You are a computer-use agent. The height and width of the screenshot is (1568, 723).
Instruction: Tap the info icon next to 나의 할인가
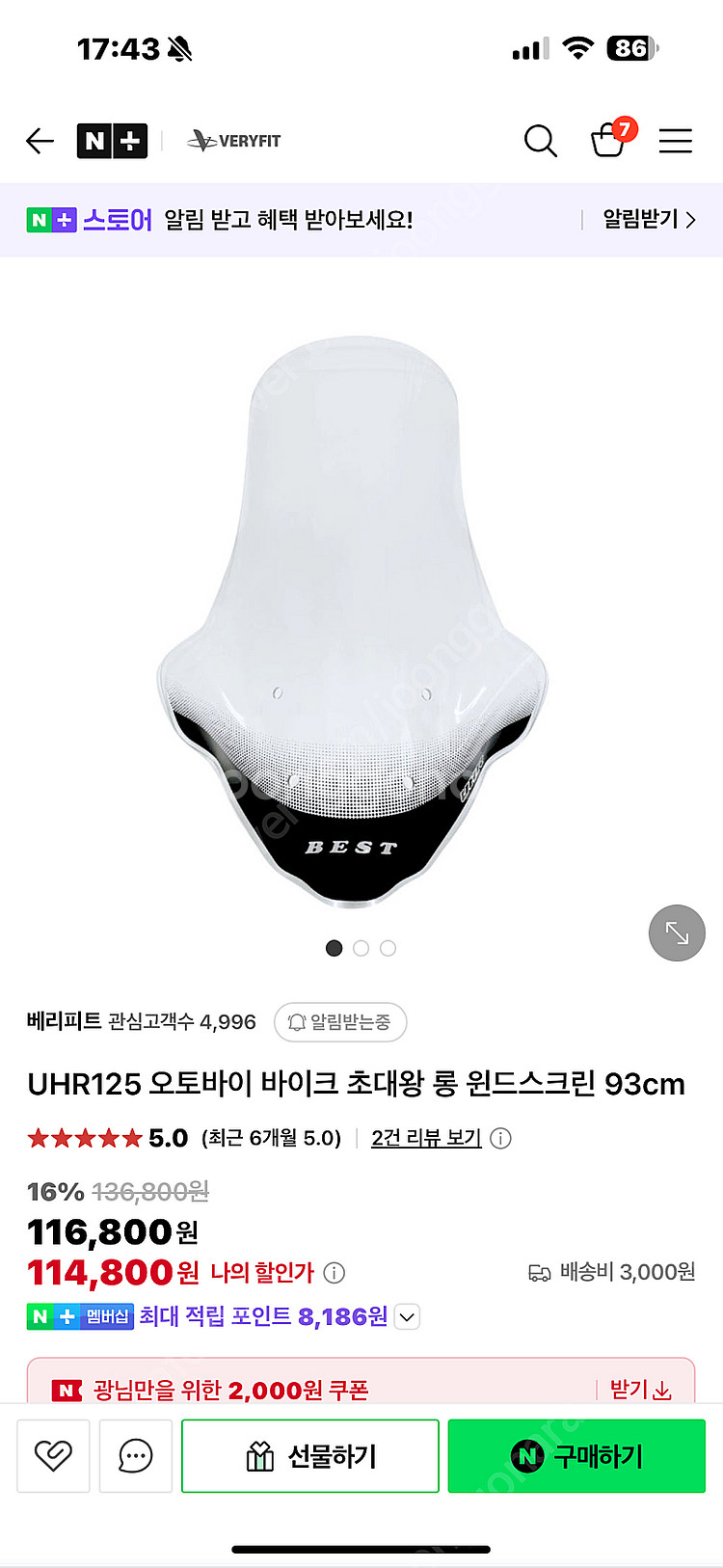334,1273
